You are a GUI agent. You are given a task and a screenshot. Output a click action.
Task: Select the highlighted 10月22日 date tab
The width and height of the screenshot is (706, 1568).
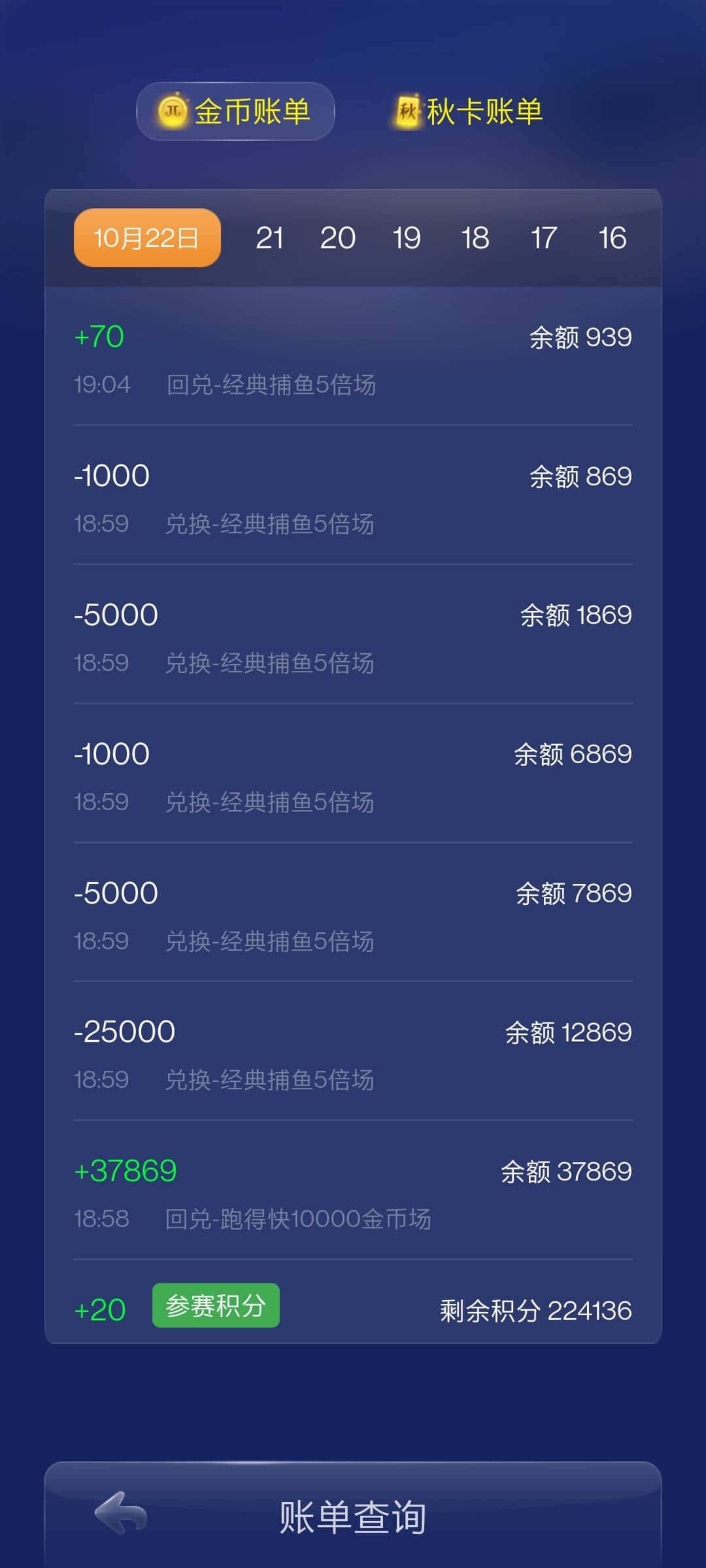click(x=146, y=238)
